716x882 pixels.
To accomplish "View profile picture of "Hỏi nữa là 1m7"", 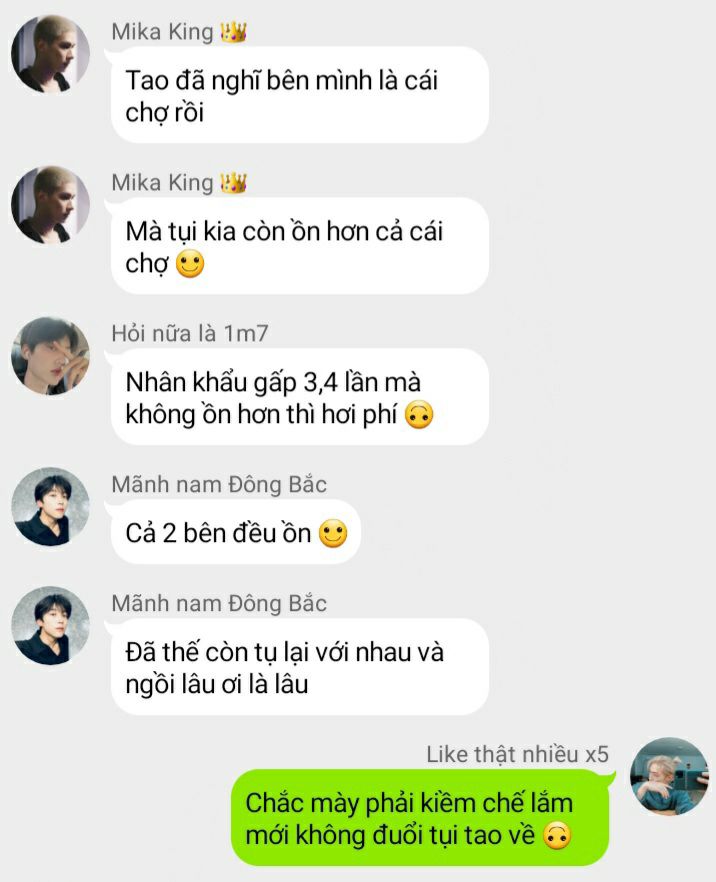I will [x=50, y=356].
